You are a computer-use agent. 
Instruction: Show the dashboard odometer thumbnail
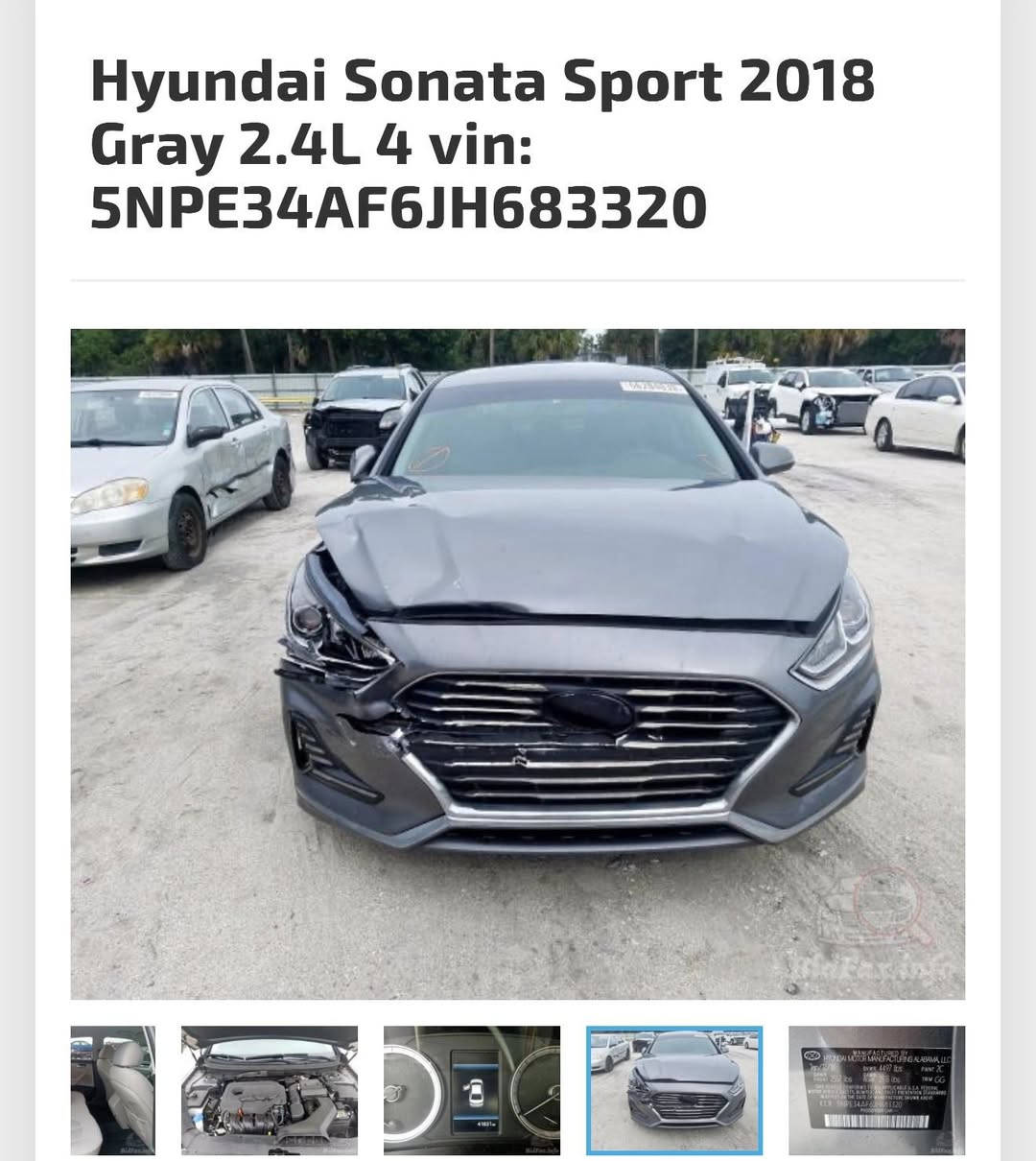coord(472,1090)
